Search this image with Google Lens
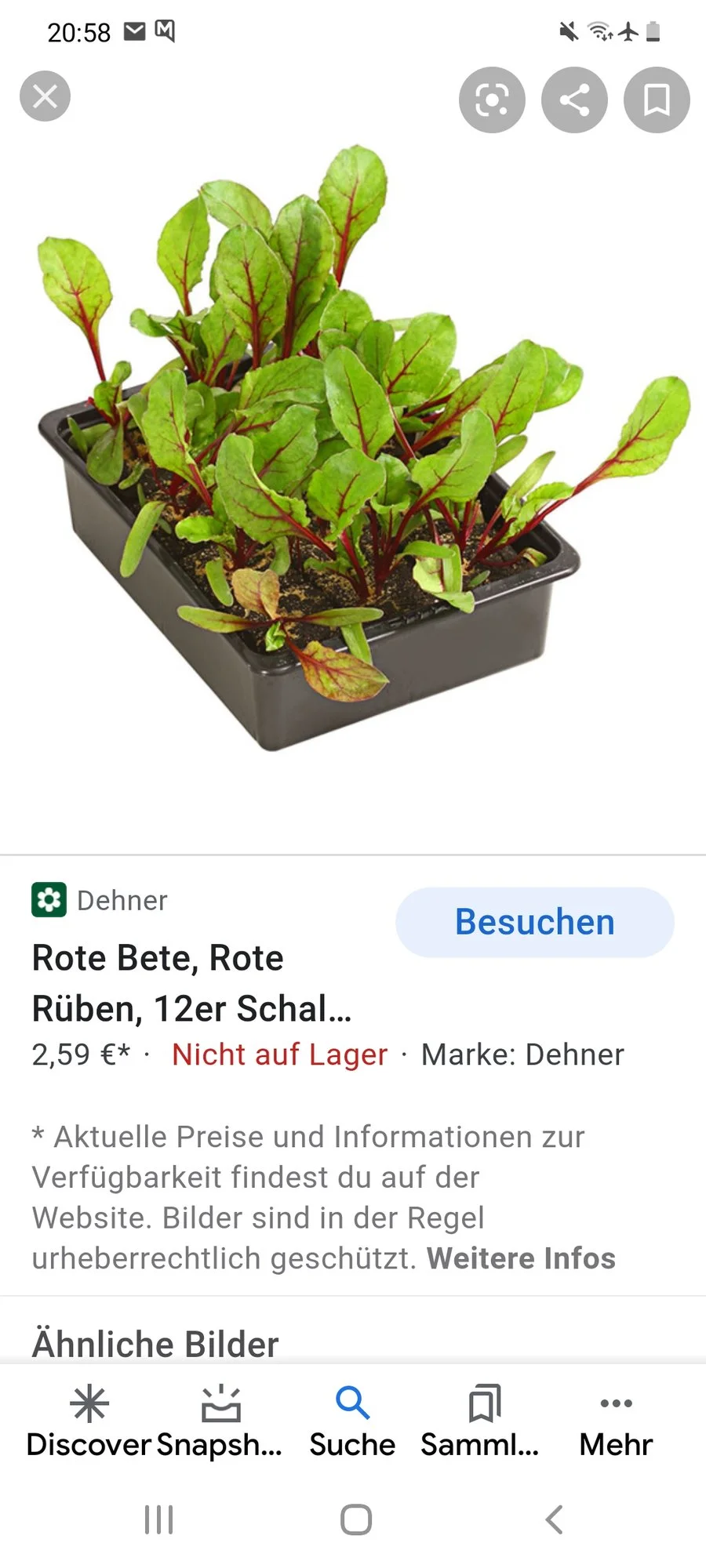Image resolution: width=706 pixels, height=1568 pixels. coord(492,100)
